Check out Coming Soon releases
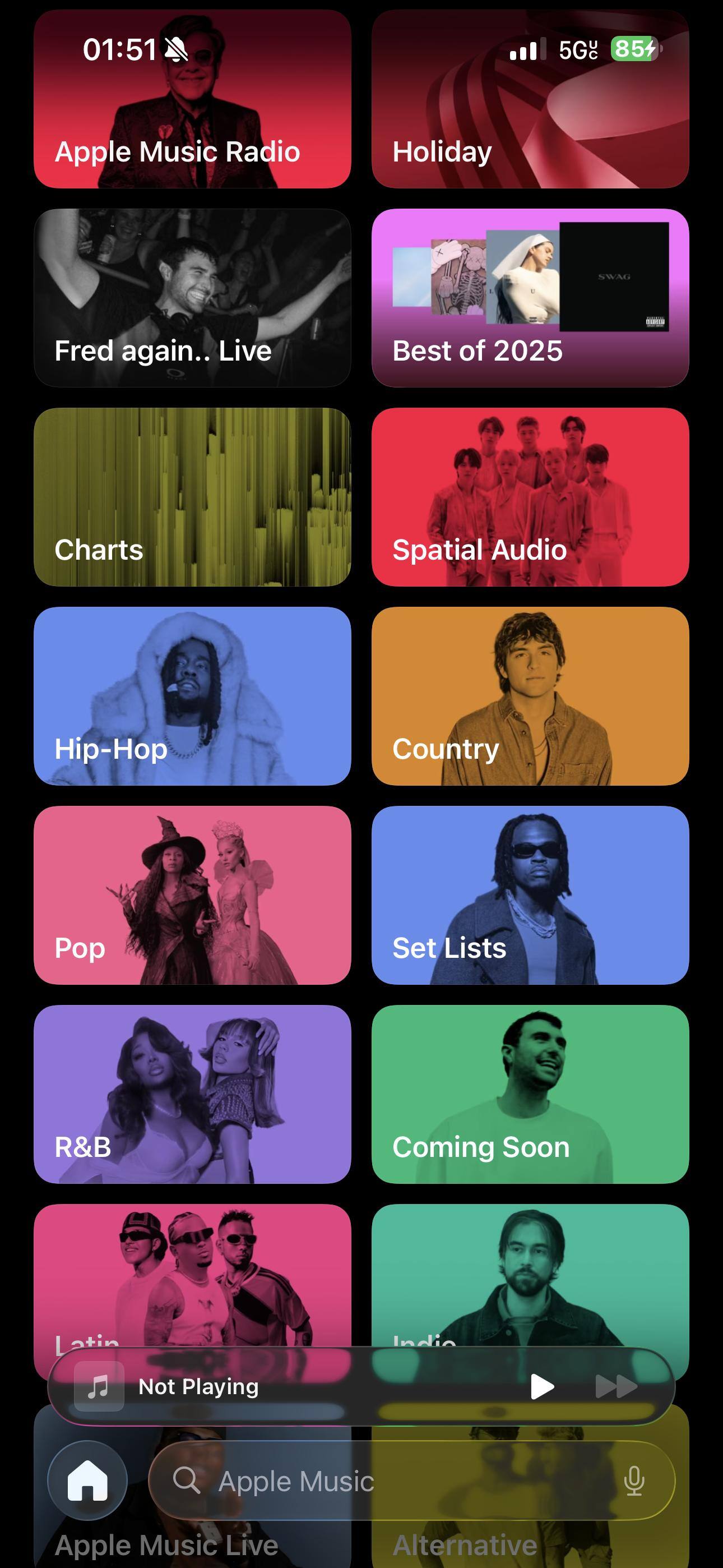The height and width of the screenshot is (1568, 723). (x=530, y=1094)
